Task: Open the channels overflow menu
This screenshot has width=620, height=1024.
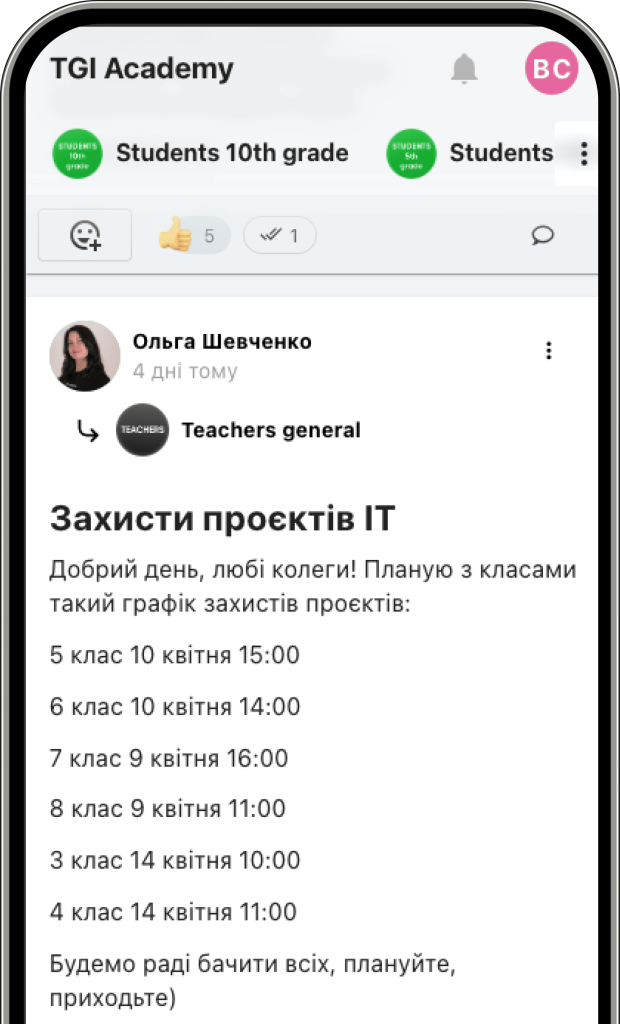Action: coord(584,153)
